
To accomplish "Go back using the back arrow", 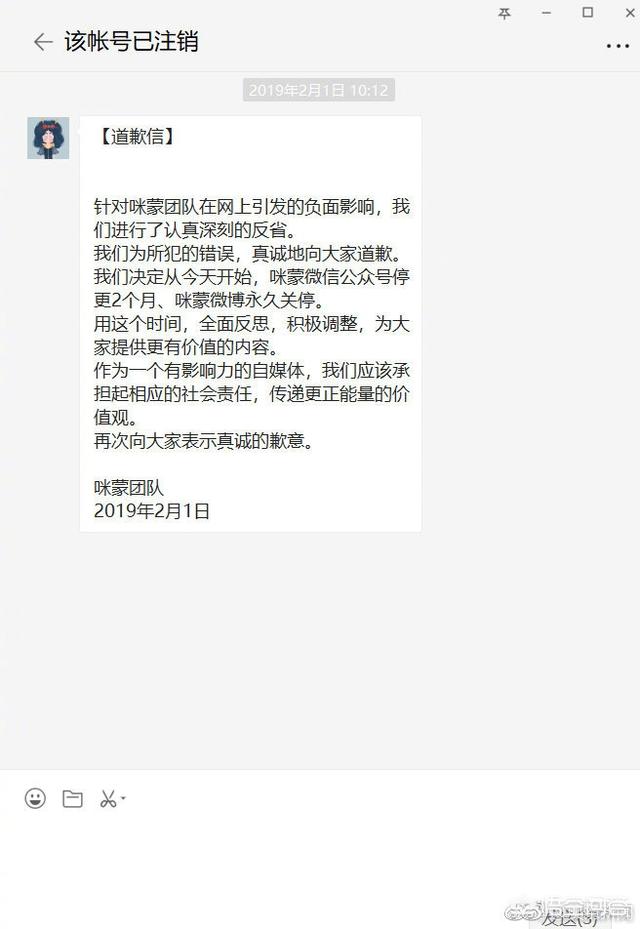I will pos(42,42).
